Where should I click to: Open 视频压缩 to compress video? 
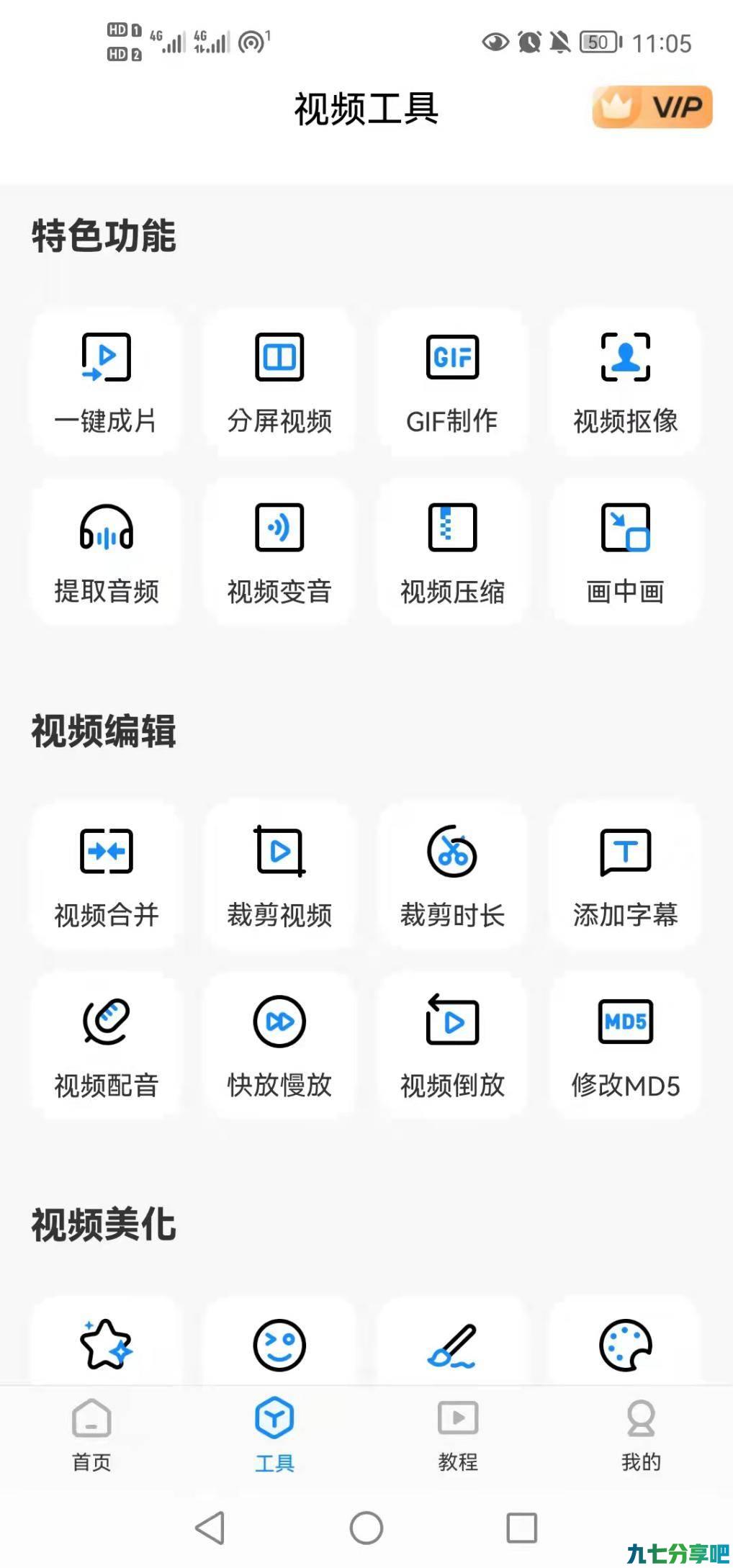[452, 552]
